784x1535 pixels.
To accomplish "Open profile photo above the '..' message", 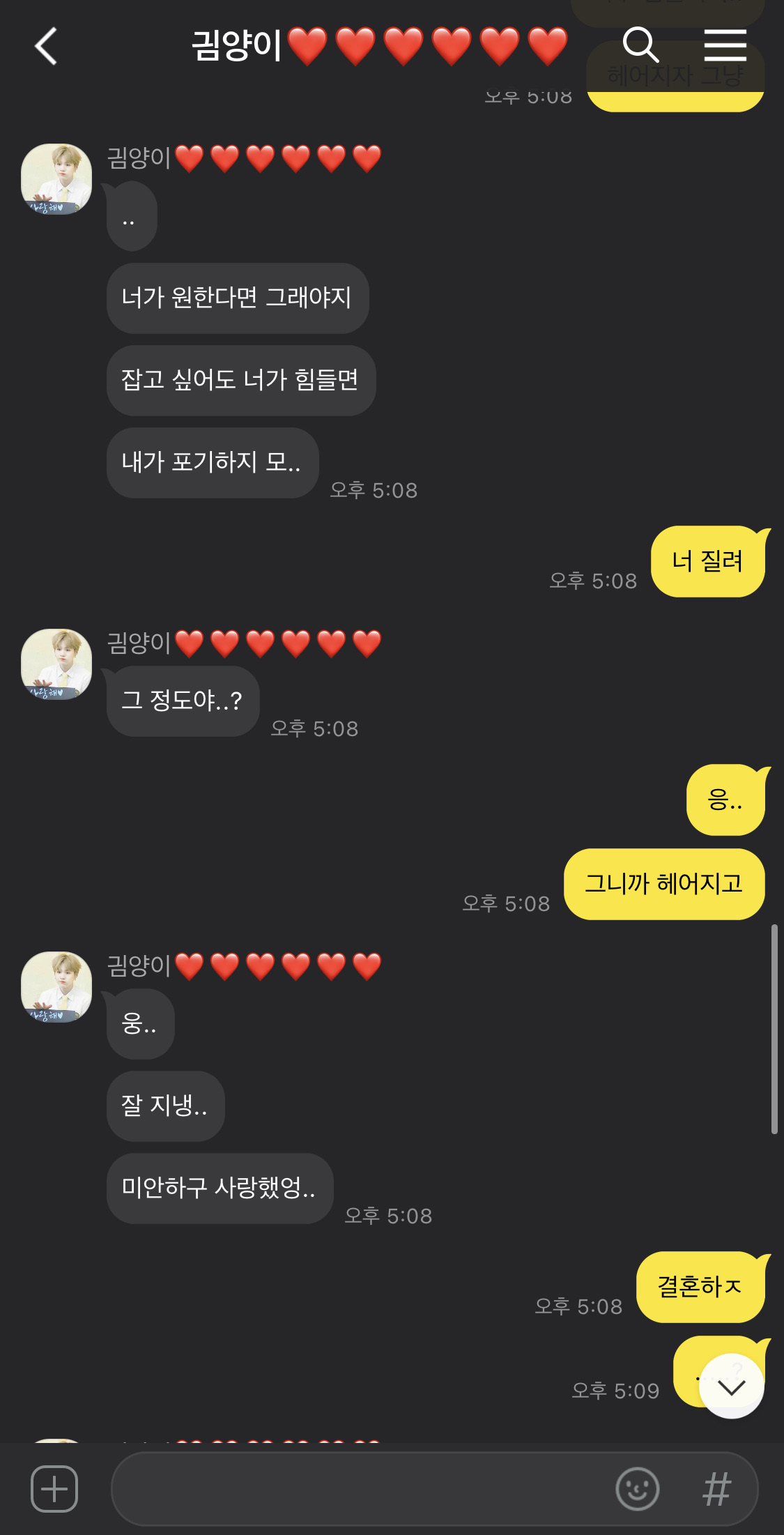I will pyautogui.click(x=56, y=179).
